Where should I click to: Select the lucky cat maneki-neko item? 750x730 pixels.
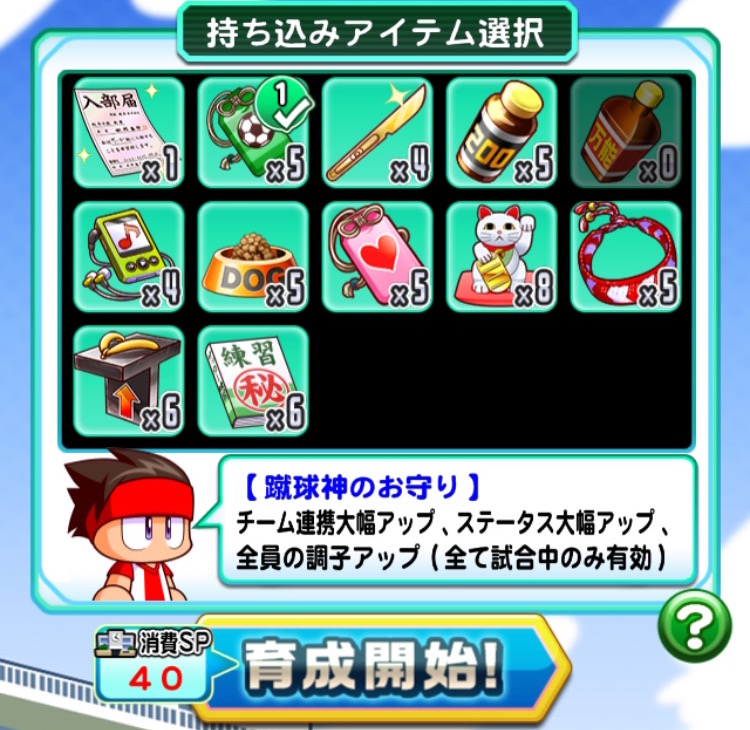point(501,256)
